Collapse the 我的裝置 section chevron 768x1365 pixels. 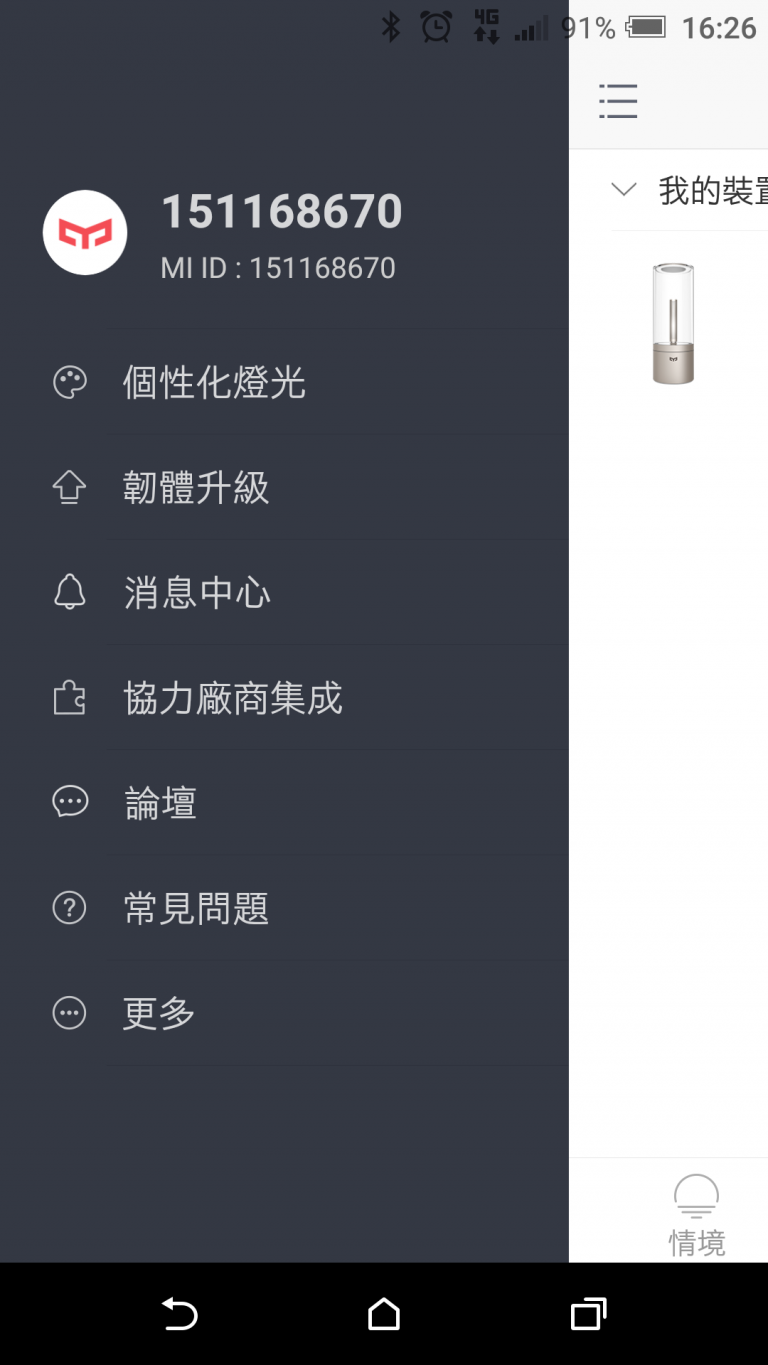click(x=624, y=189)
